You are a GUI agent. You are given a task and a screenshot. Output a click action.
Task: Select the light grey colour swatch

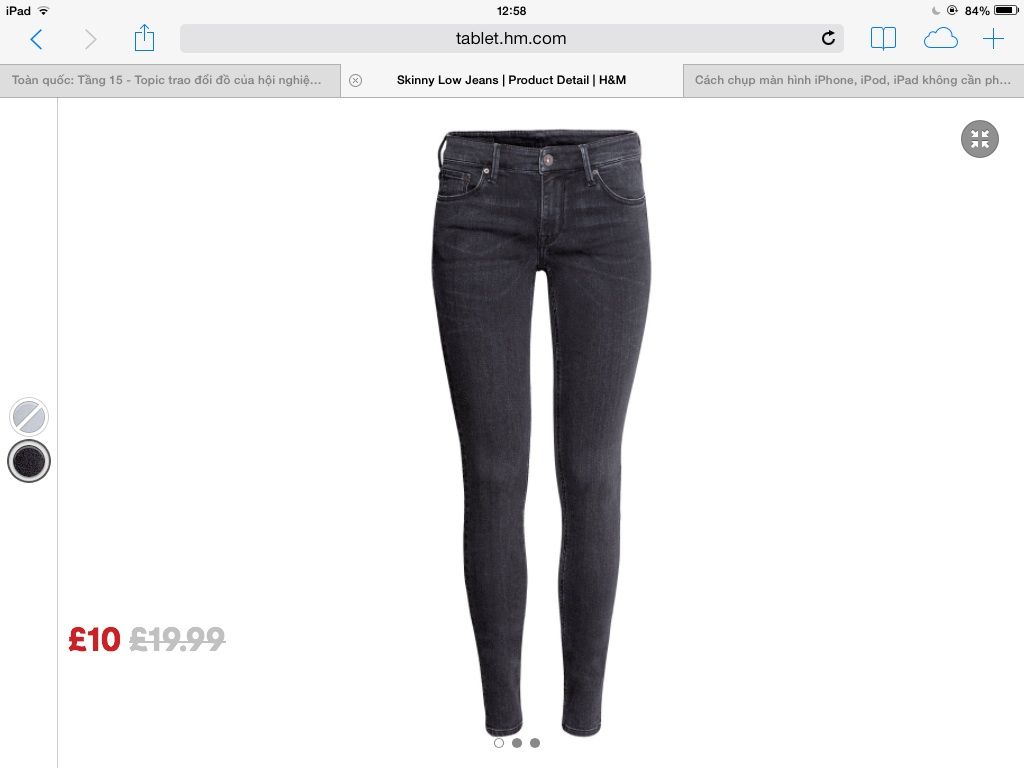(x=29, y=417)
